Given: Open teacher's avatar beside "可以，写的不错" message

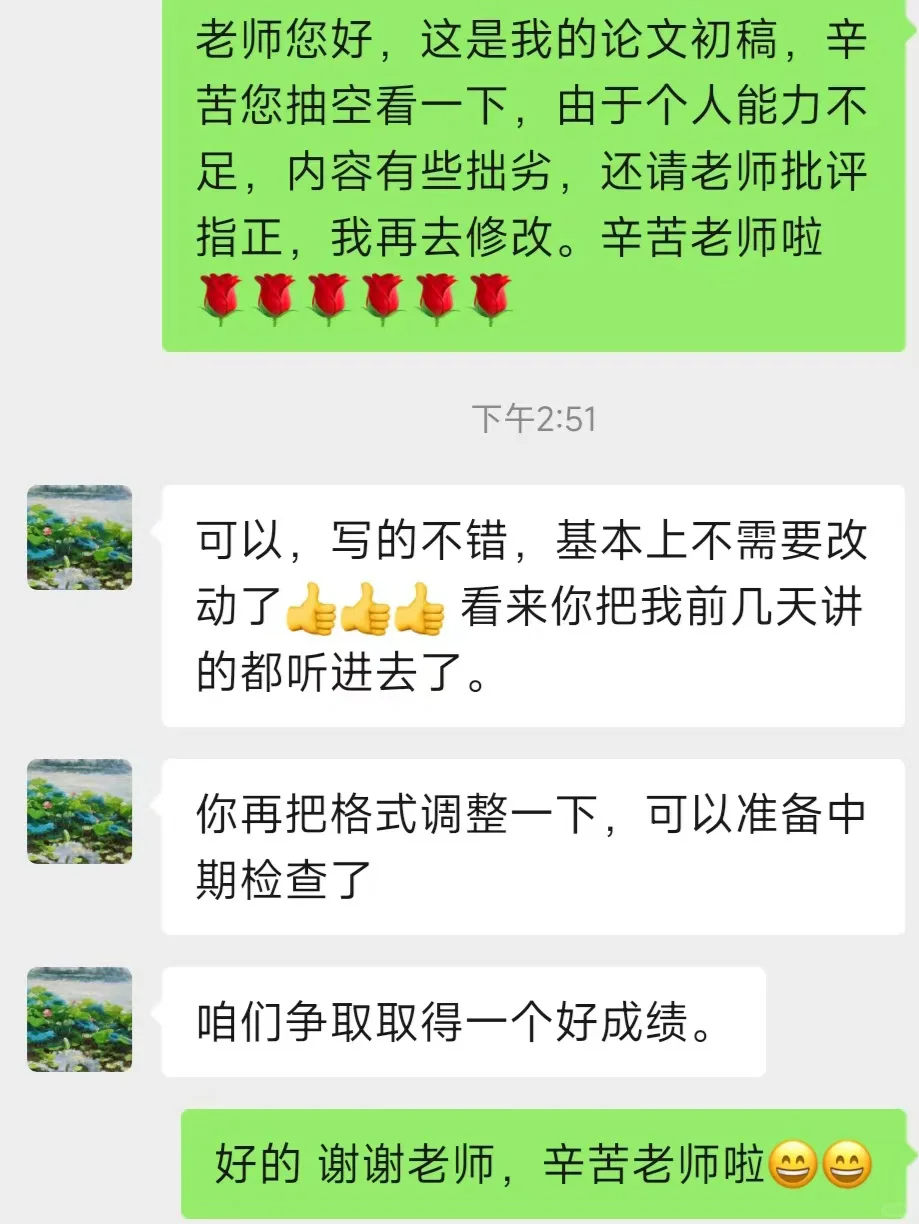Looking at the screenshot, I should pos(79,538).
